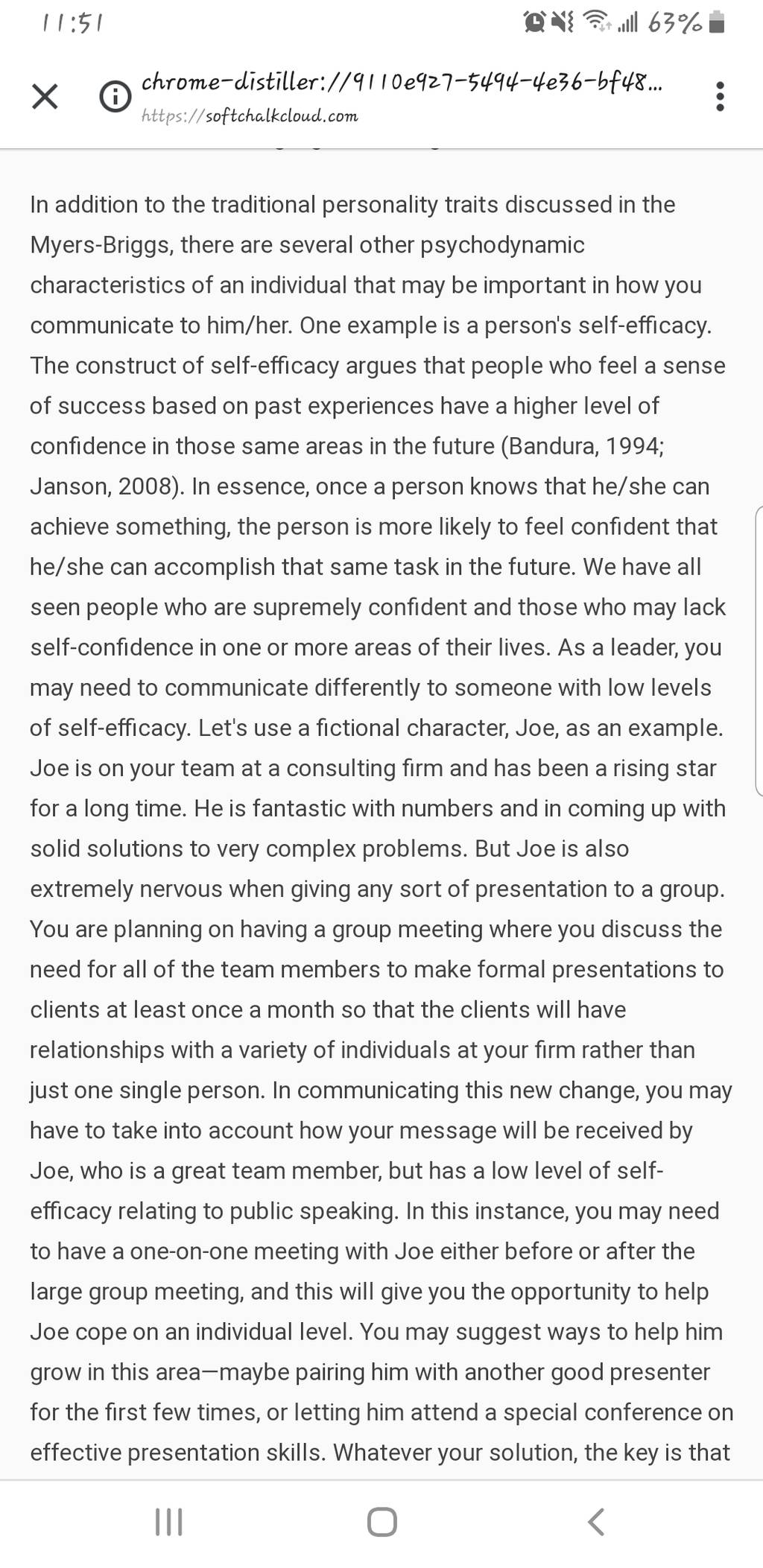Image resolution: width=763 pixels, height=1568 pixels.
Task: Open the three-dot overflow menu
Action: (719, 97)
